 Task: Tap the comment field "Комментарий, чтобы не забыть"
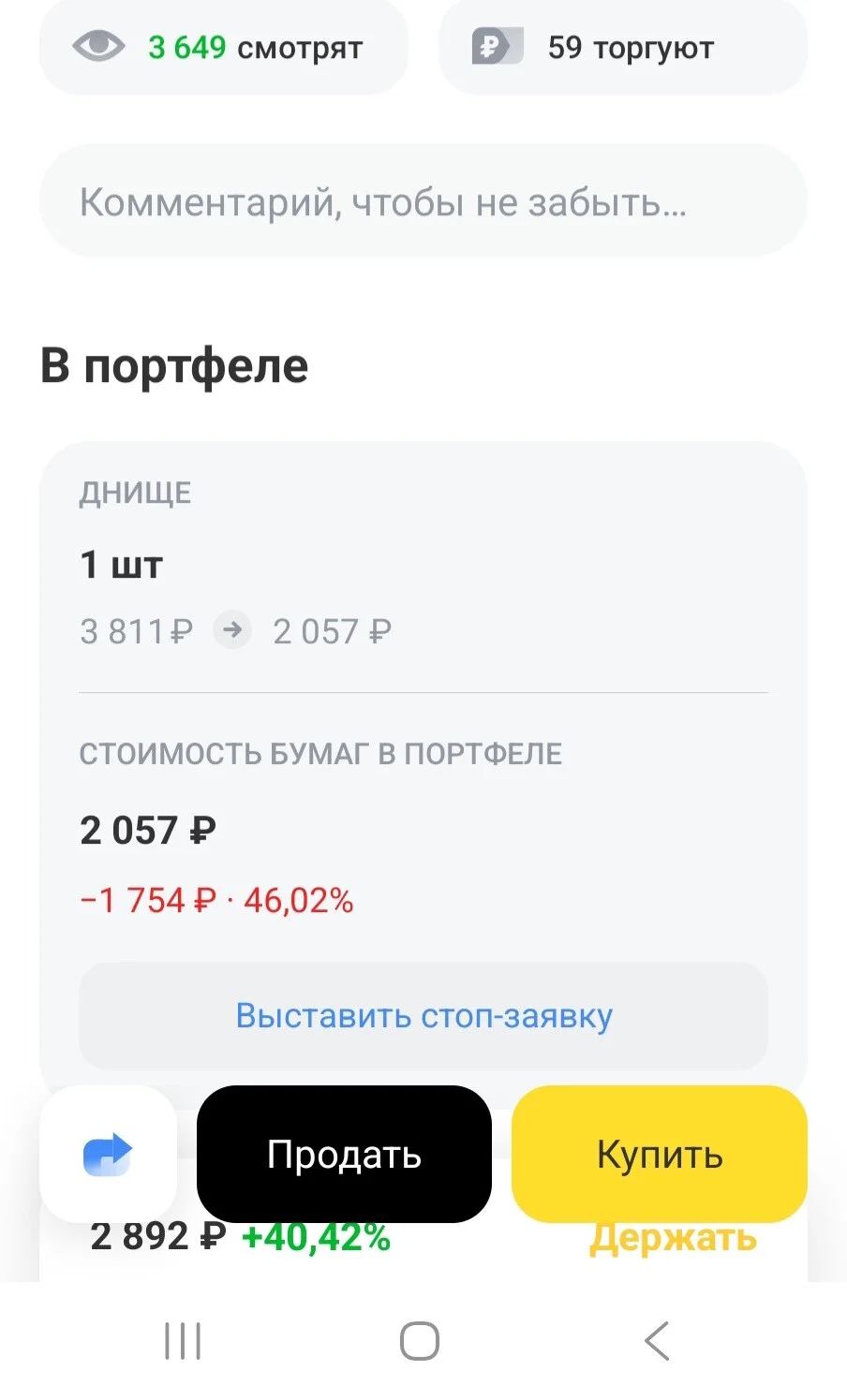(423, 200)
